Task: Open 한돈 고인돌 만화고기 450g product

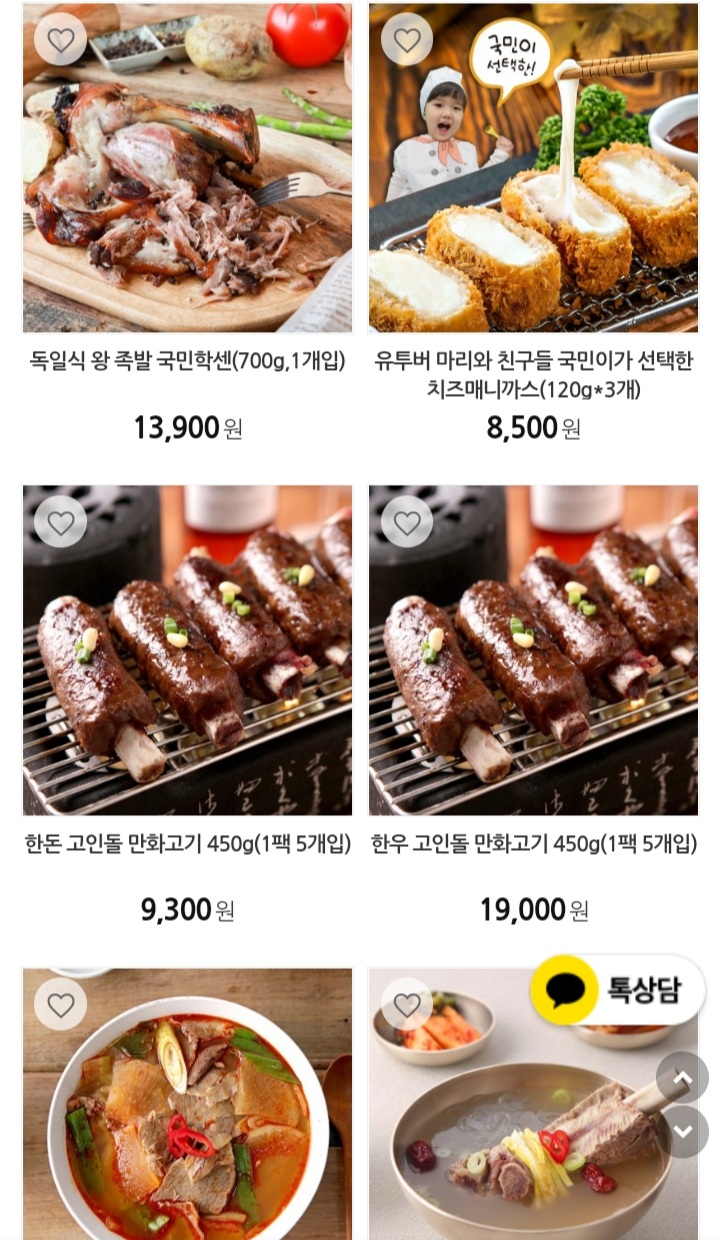Action: pos(188,844)
